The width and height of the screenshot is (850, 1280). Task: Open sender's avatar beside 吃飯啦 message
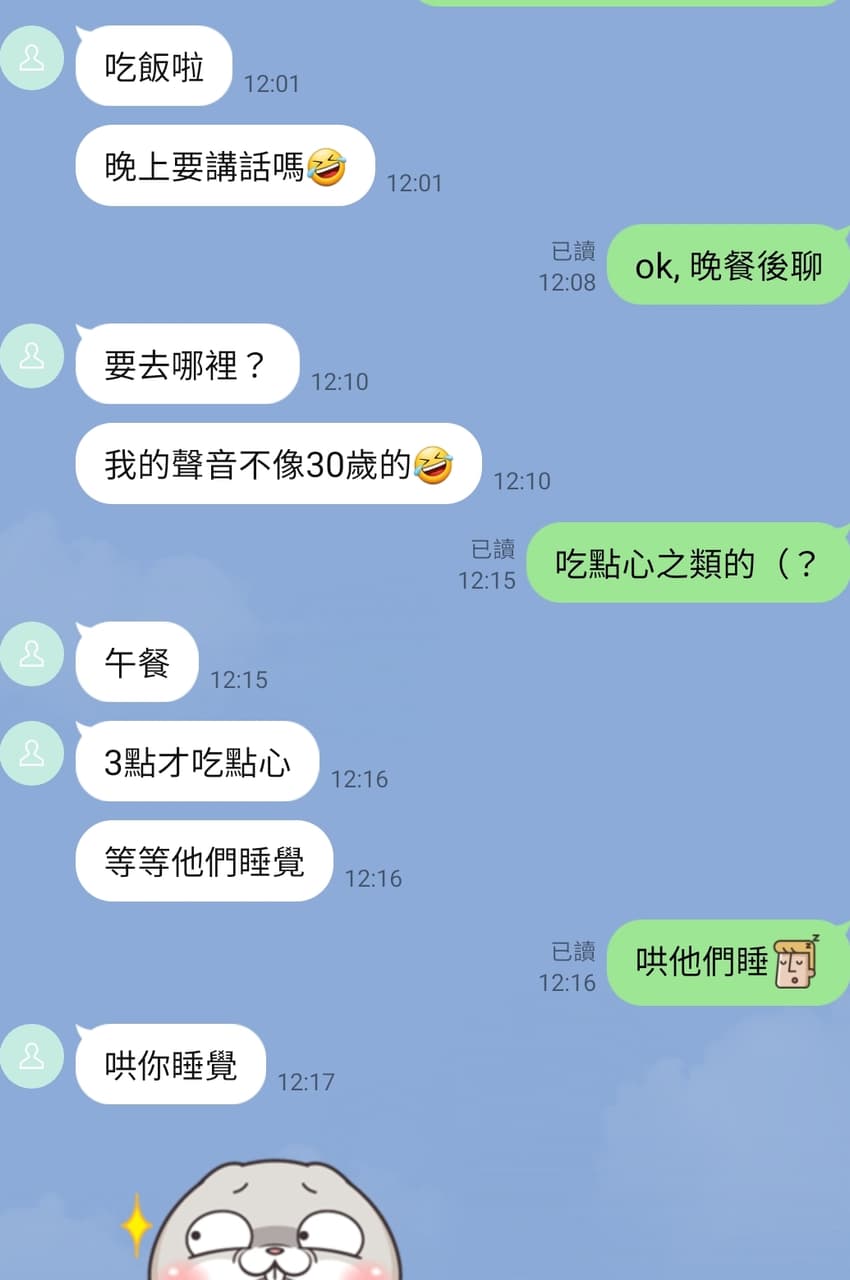[x=32, y=59]
